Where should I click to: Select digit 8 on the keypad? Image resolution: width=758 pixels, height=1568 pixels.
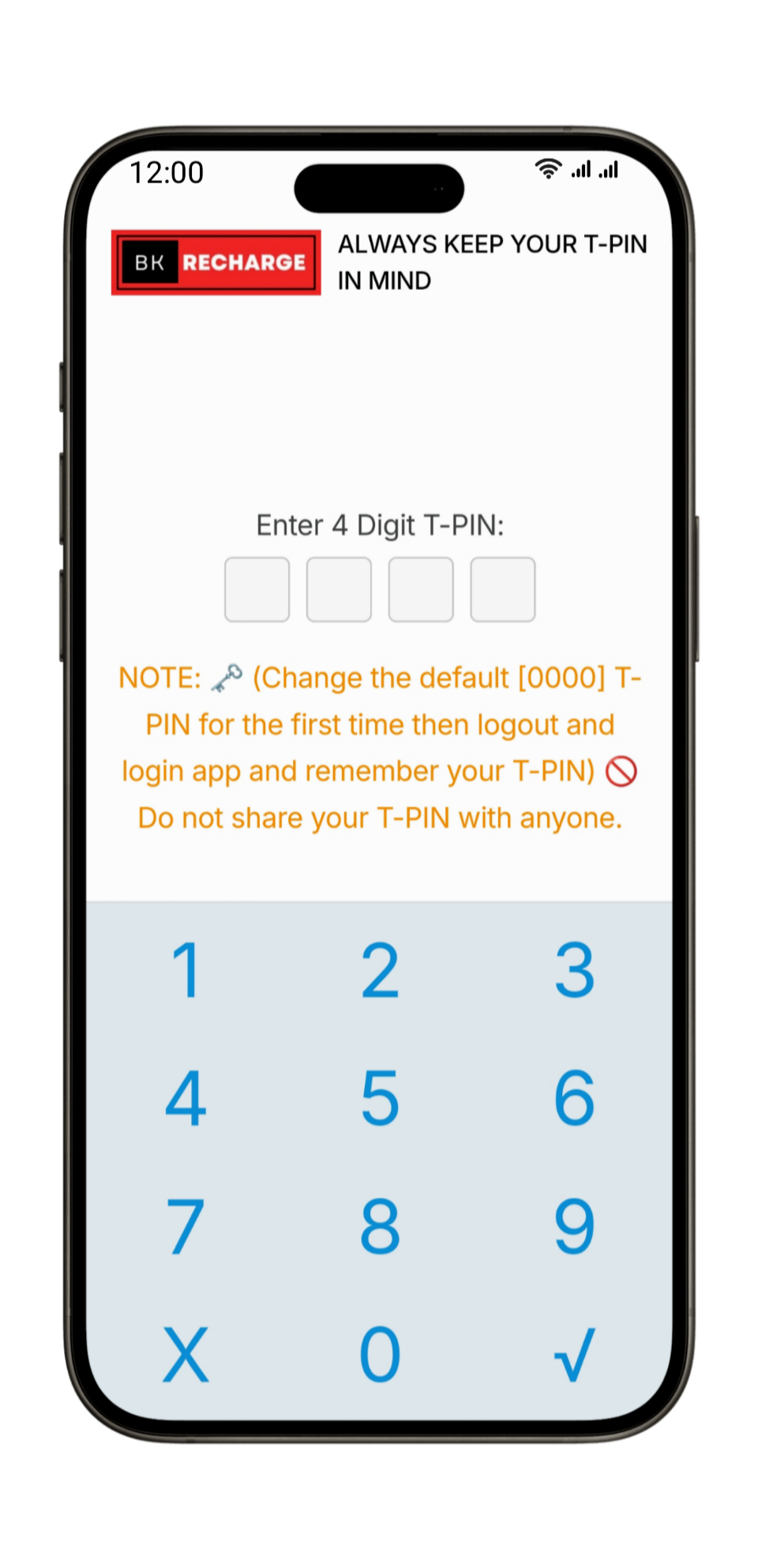coord(380,1226)
